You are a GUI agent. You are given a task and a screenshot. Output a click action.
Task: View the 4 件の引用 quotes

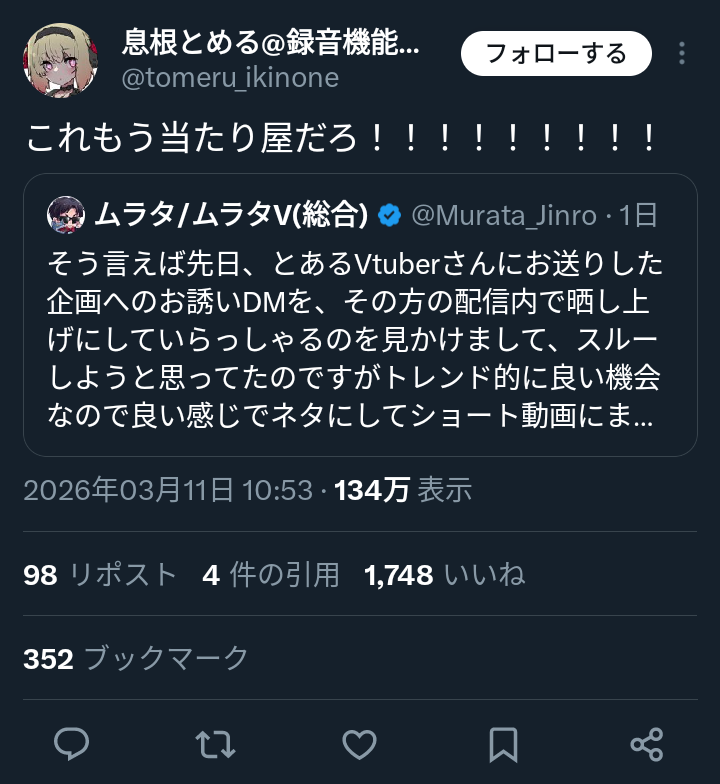[x=270, y=575]
